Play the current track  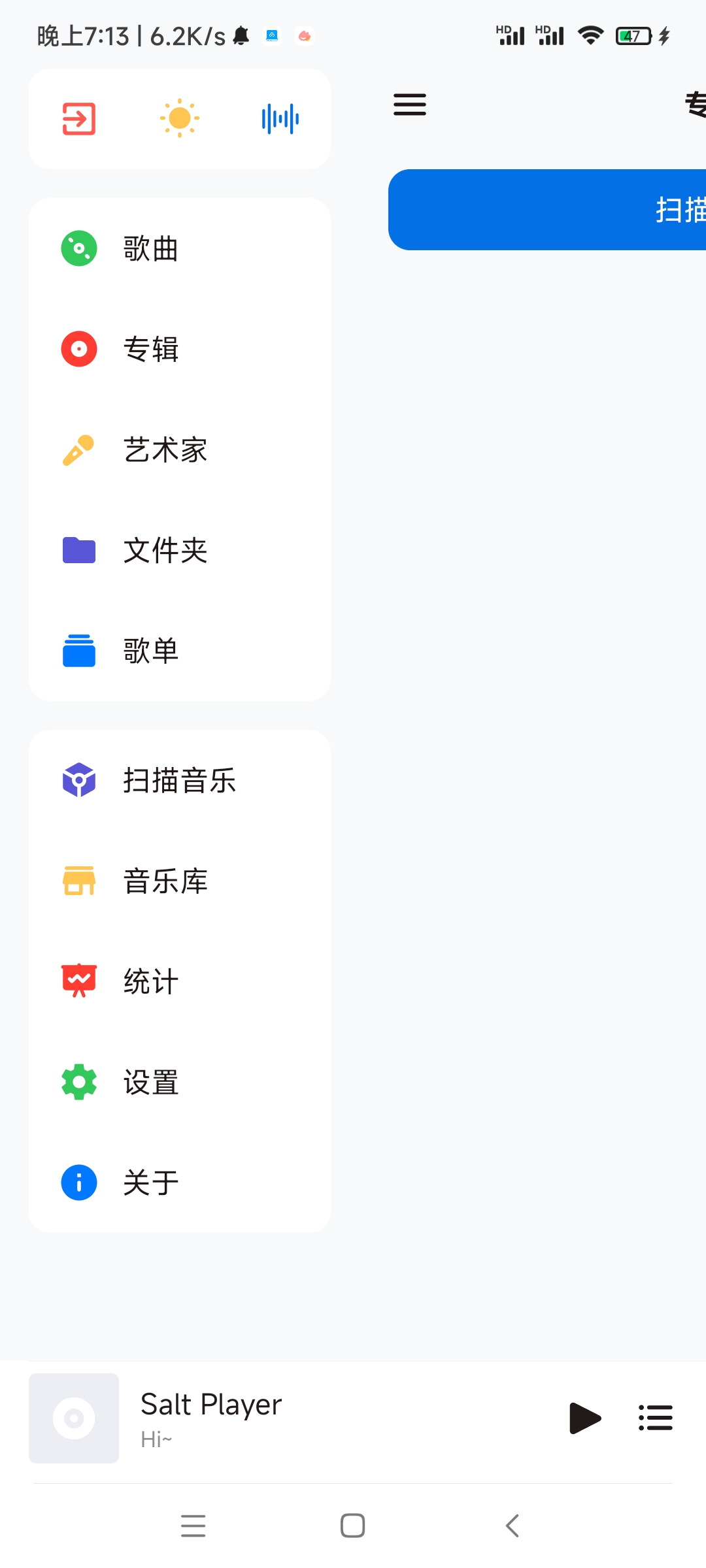point(584,1418)
